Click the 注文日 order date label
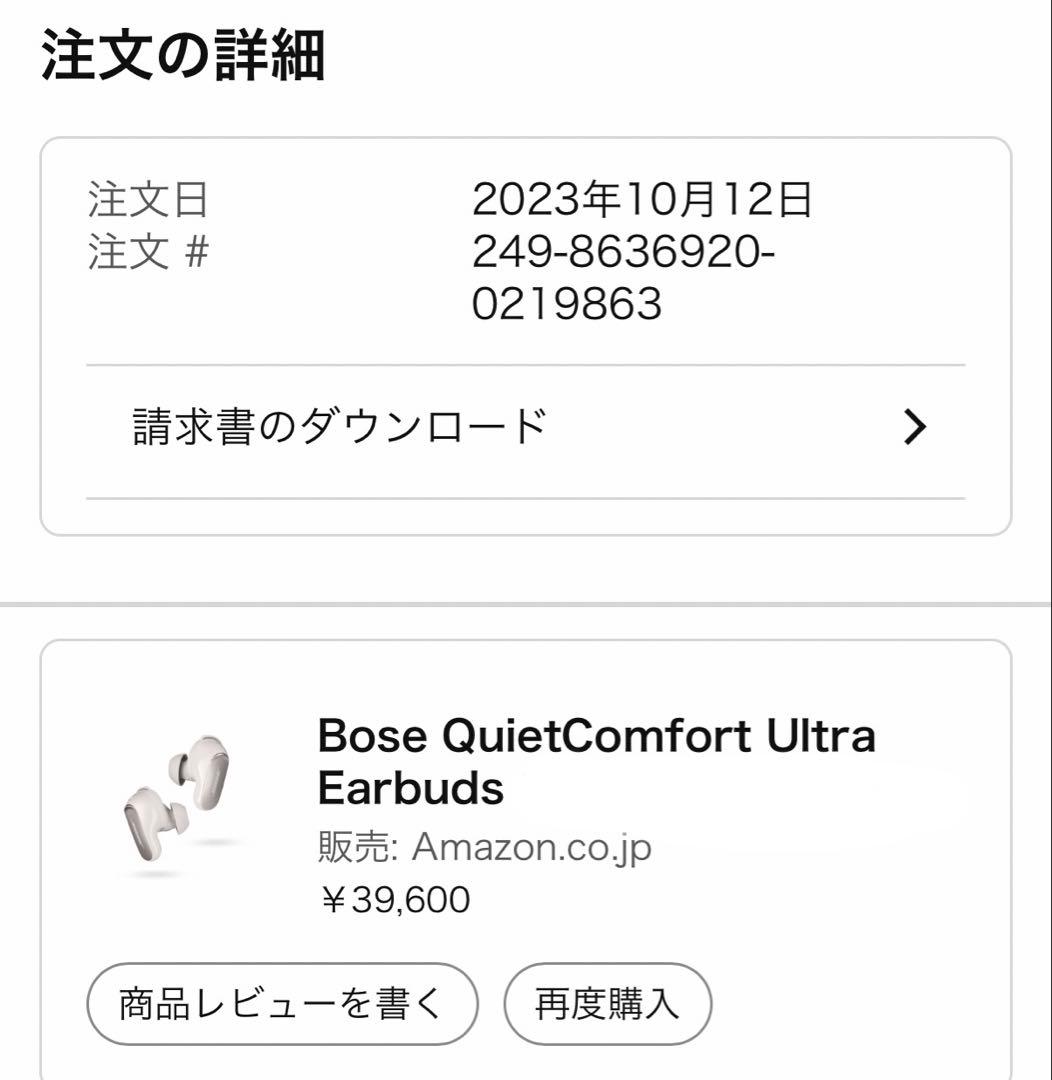Screen dimensions: 1052x1080 tap(141, 202)
